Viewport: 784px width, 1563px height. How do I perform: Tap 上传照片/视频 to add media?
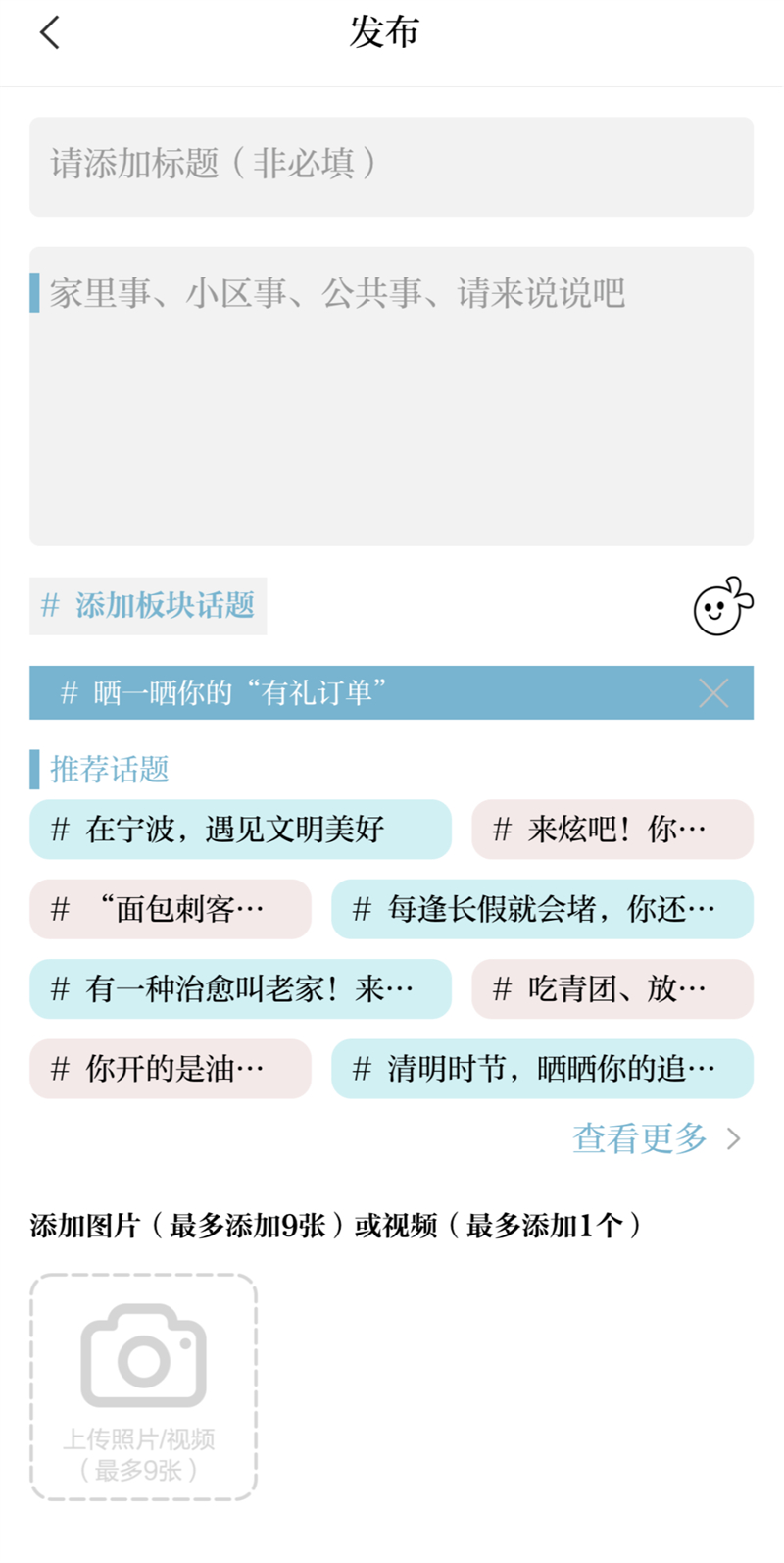(x=144, y=1387)
